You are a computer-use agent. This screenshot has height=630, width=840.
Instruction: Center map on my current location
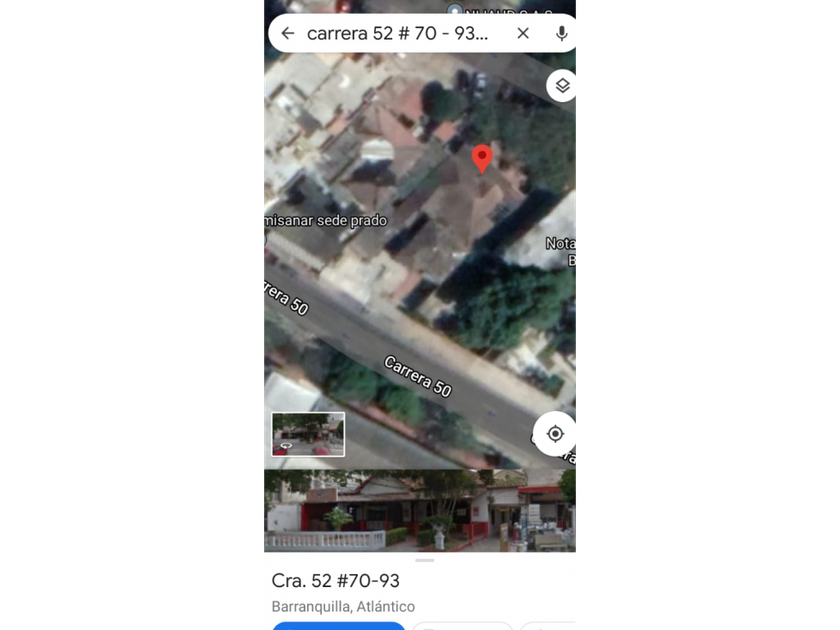pos(555,434)
